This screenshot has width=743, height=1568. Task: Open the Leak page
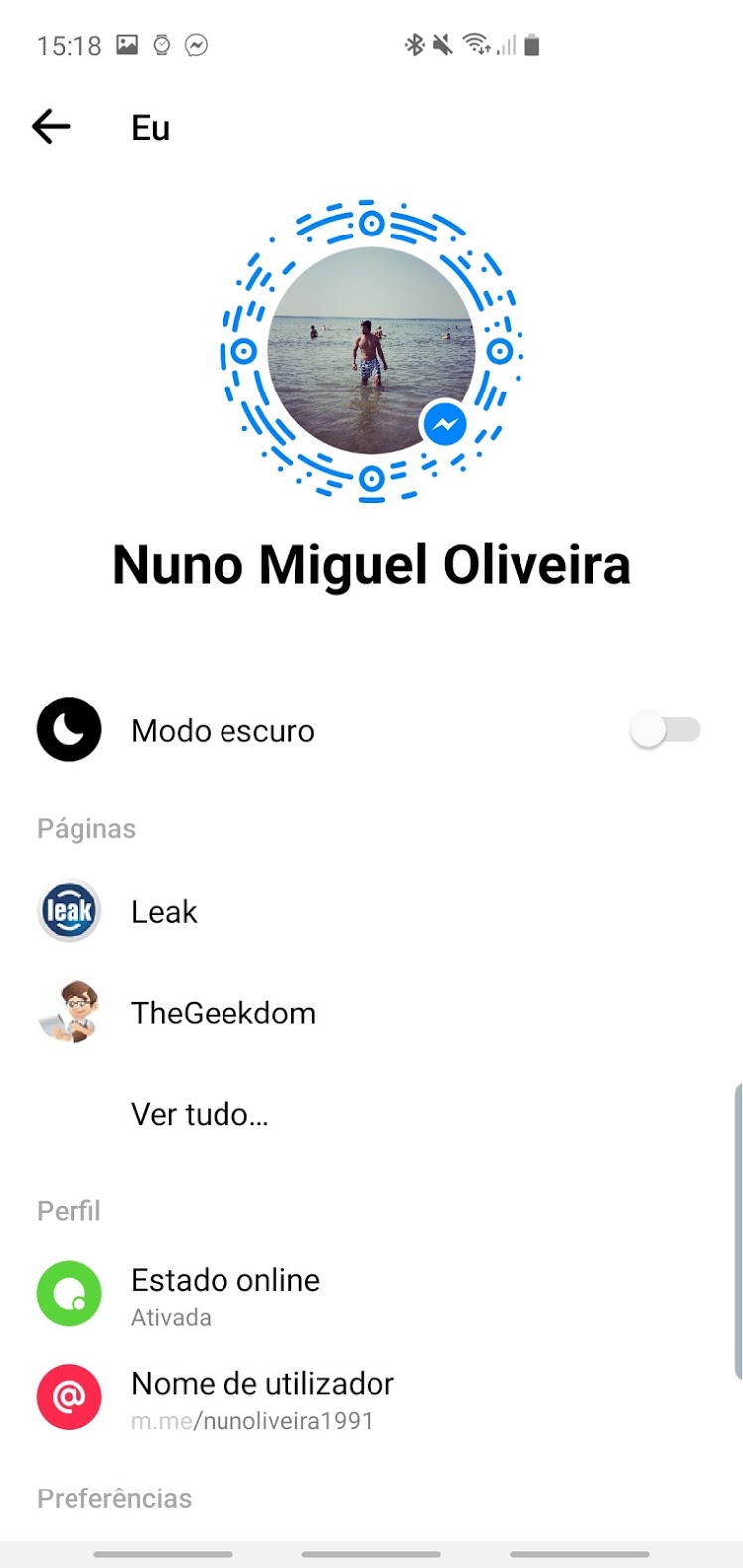tap(165, 912)
